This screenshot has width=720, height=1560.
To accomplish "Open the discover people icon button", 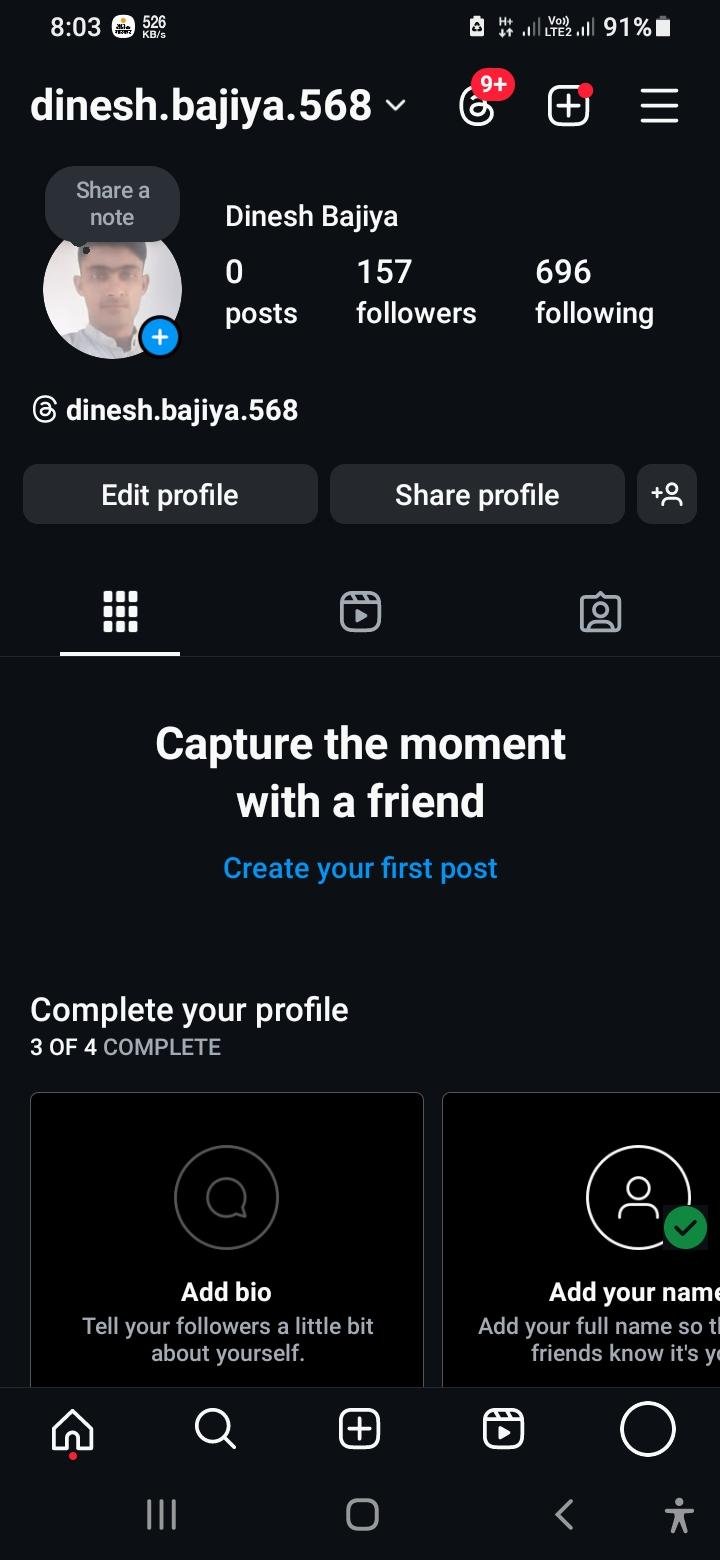I will (666, 495).
